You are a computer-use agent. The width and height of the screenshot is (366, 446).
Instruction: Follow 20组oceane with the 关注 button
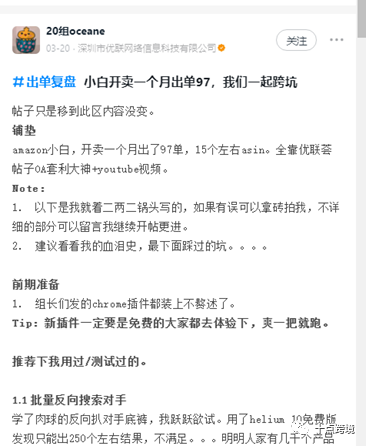[x=296, y=40]
